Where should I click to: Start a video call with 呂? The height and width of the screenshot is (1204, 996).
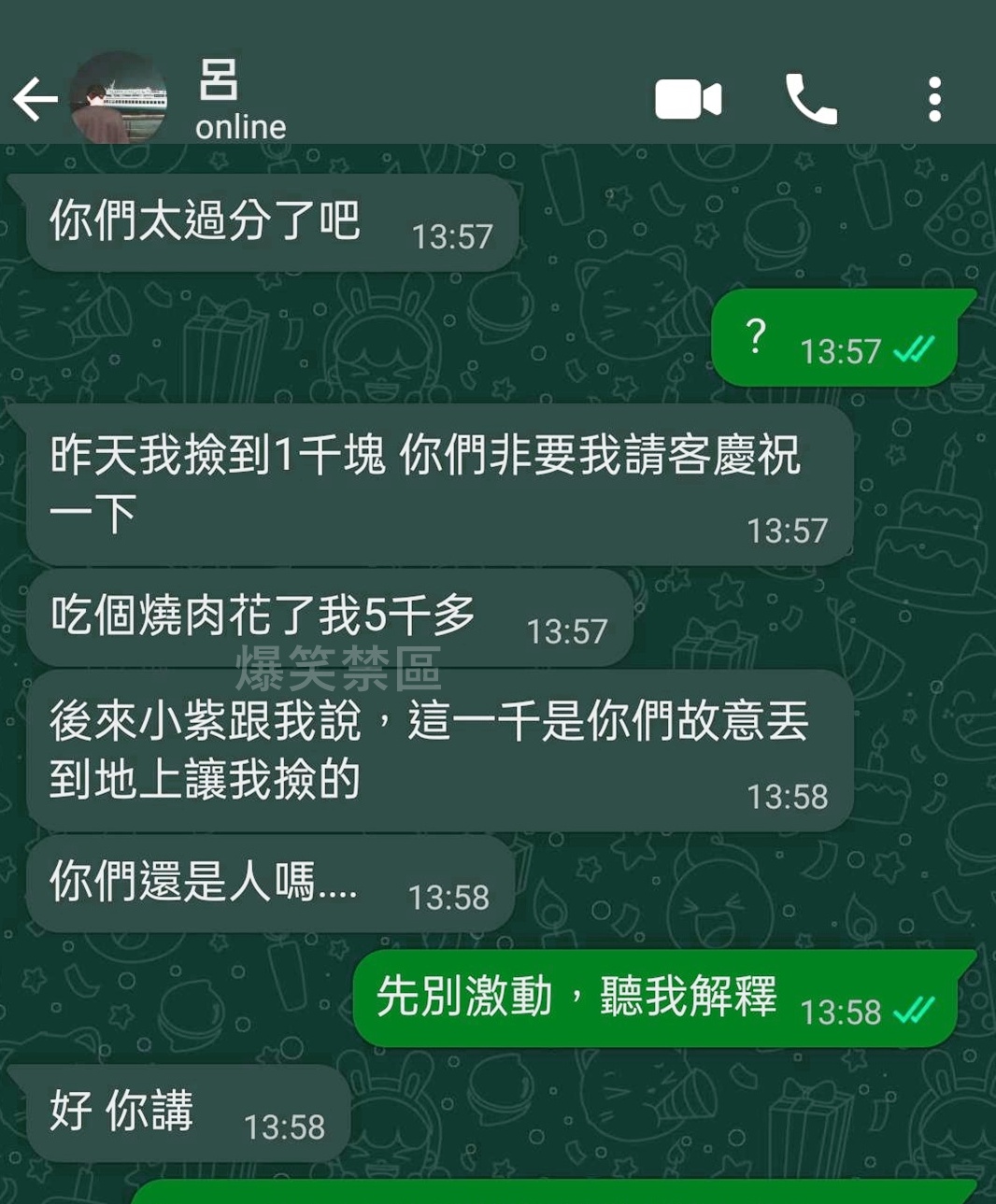(x=688, y=99)
